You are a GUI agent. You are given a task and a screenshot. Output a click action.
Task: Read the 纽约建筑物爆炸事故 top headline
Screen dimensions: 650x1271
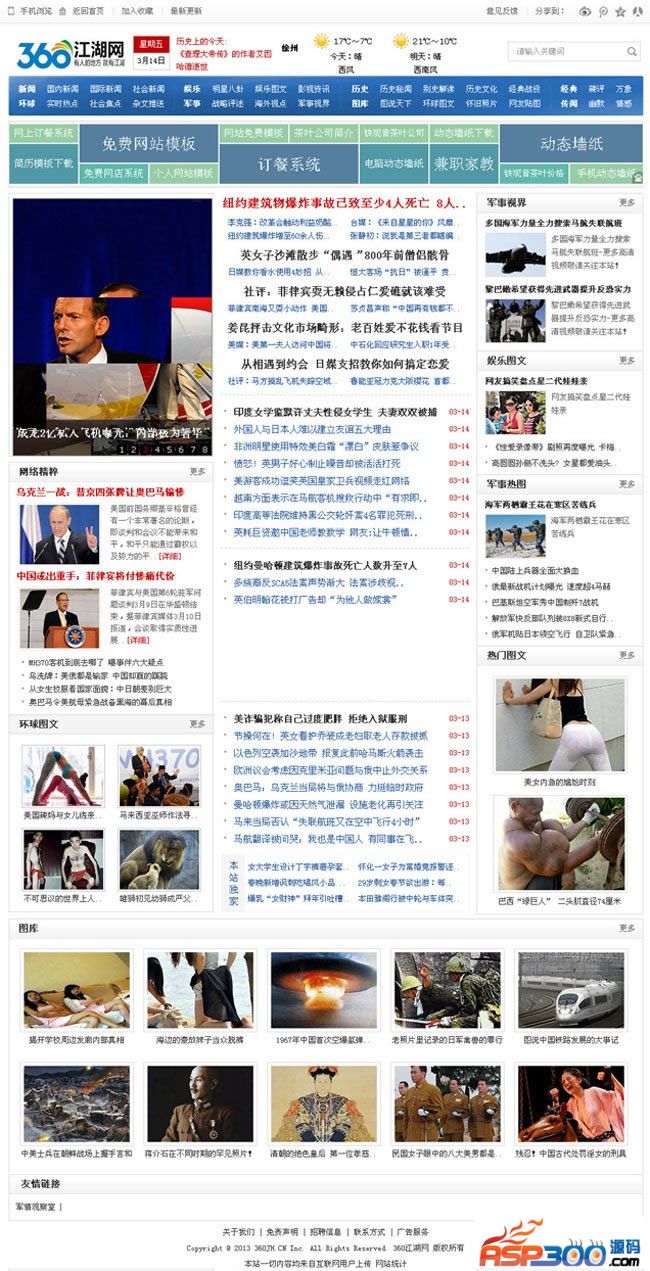(x=344, y=203)
